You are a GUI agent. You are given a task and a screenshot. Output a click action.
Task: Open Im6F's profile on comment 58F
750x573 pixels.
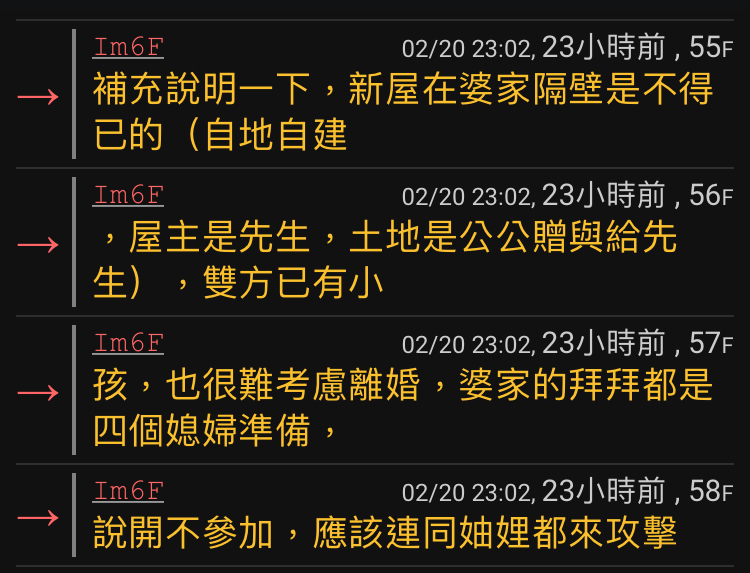pyautogui.click(x=128, y=491)
